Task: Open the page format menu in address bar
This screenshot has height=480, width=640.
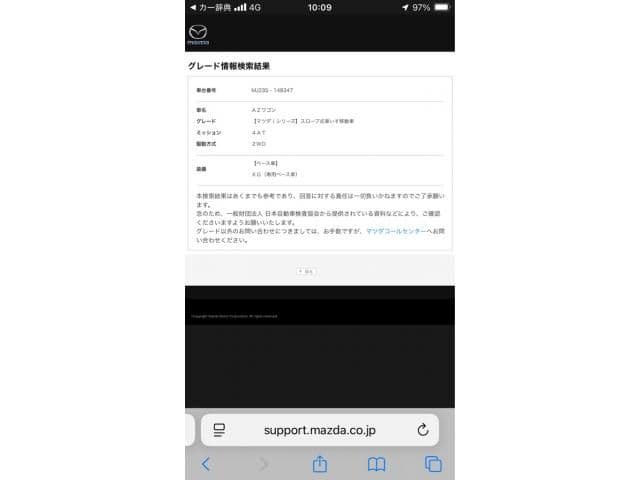Action: point(220,430)
